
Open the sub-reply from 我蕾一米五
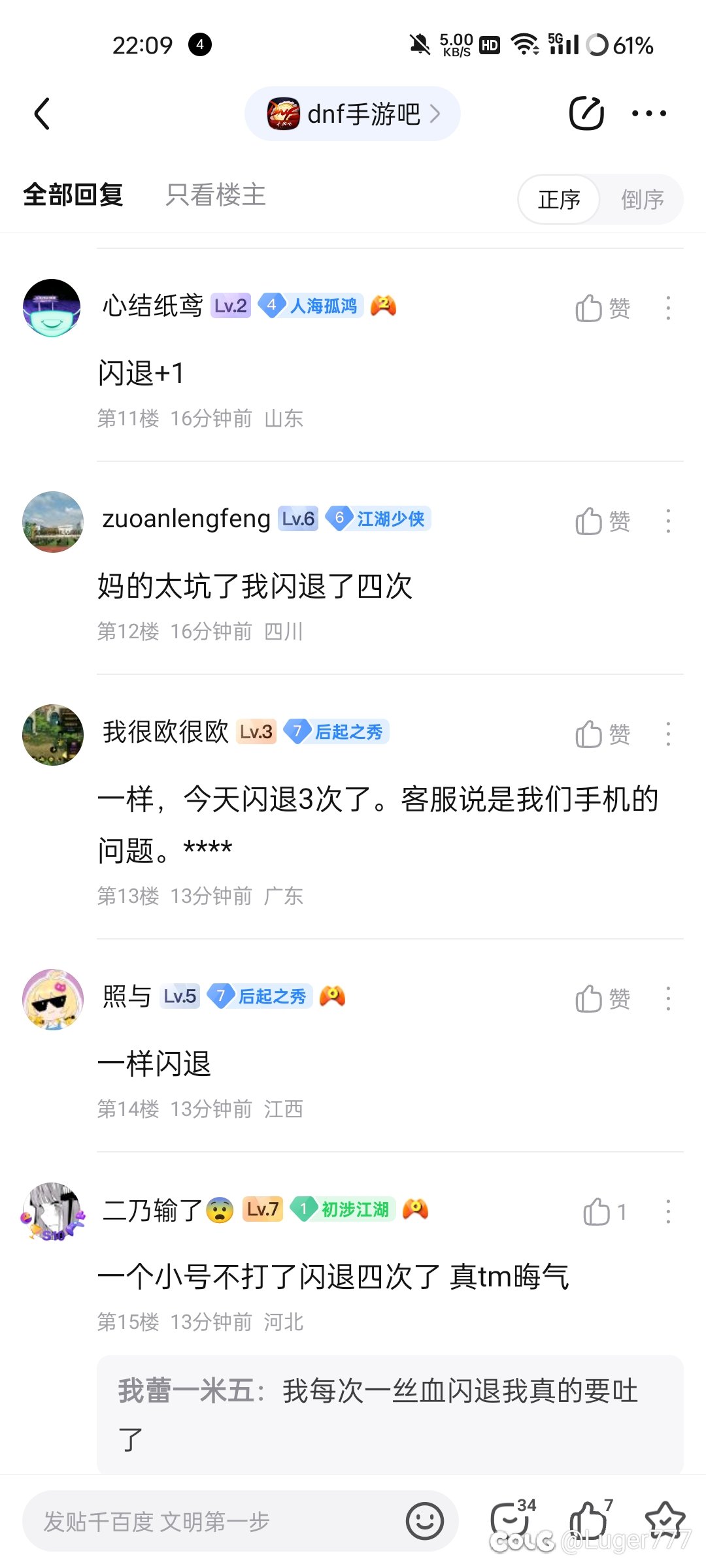pos(390,1414)
